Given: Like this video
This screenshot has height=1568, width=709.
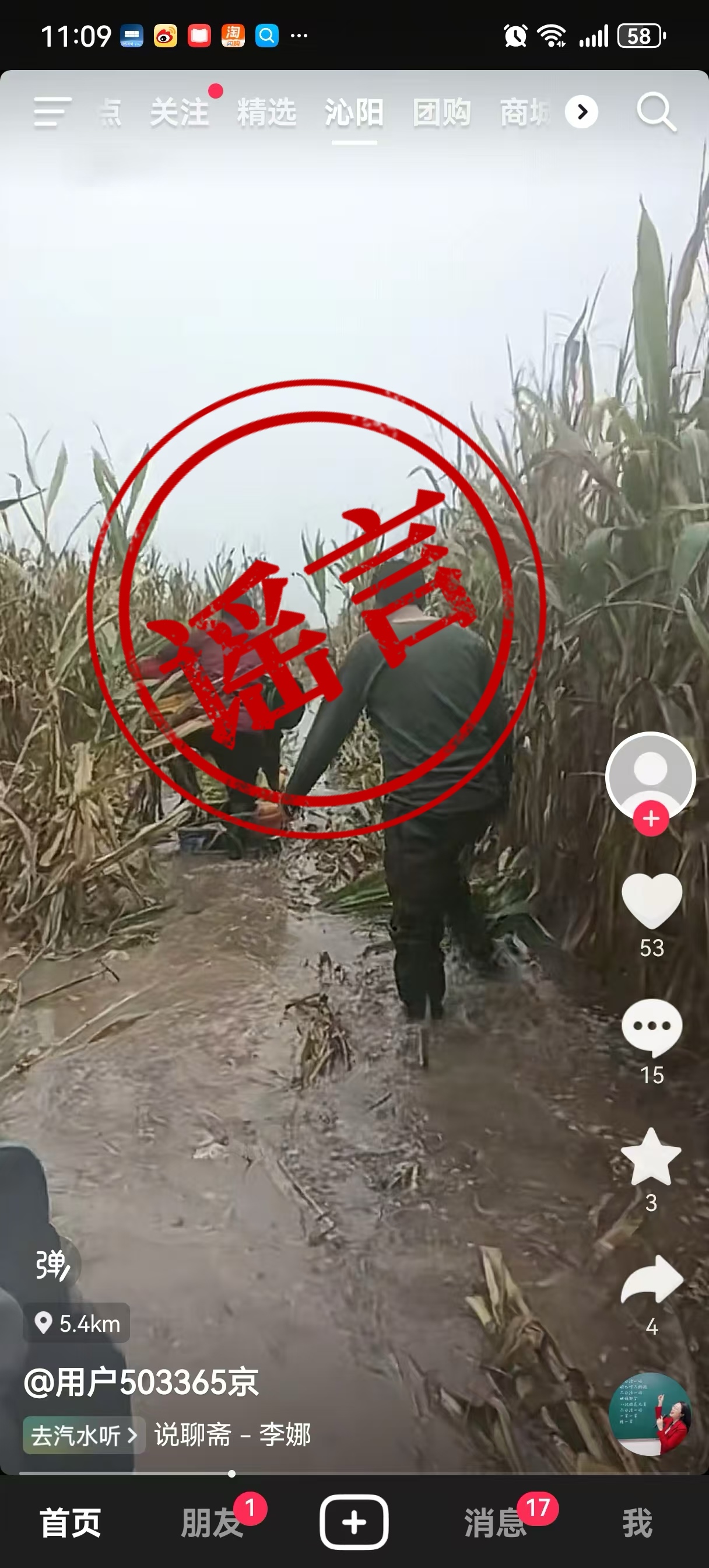Looking at the screenshot, I should point(651,901).
